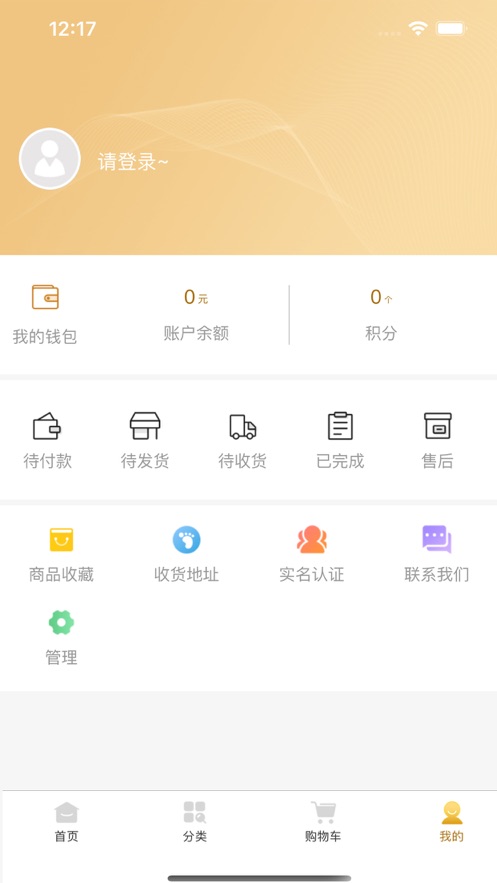Manage 收货地址 shipping addresses
The height and width of the screenshot is (883, 497).
[x=186, y=555]
